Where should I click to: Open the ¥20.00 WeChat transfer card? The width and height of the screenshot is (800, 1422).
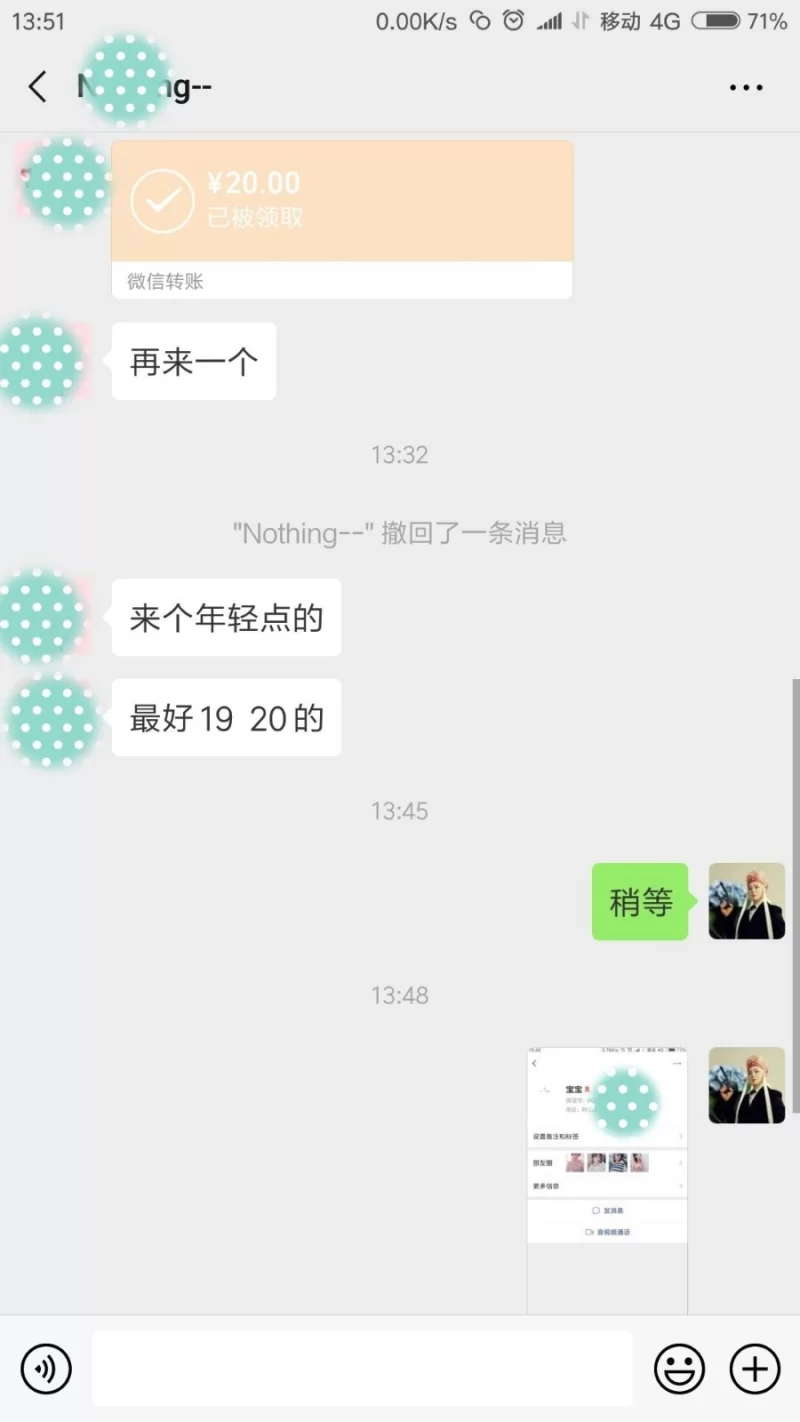pos(342,219)
